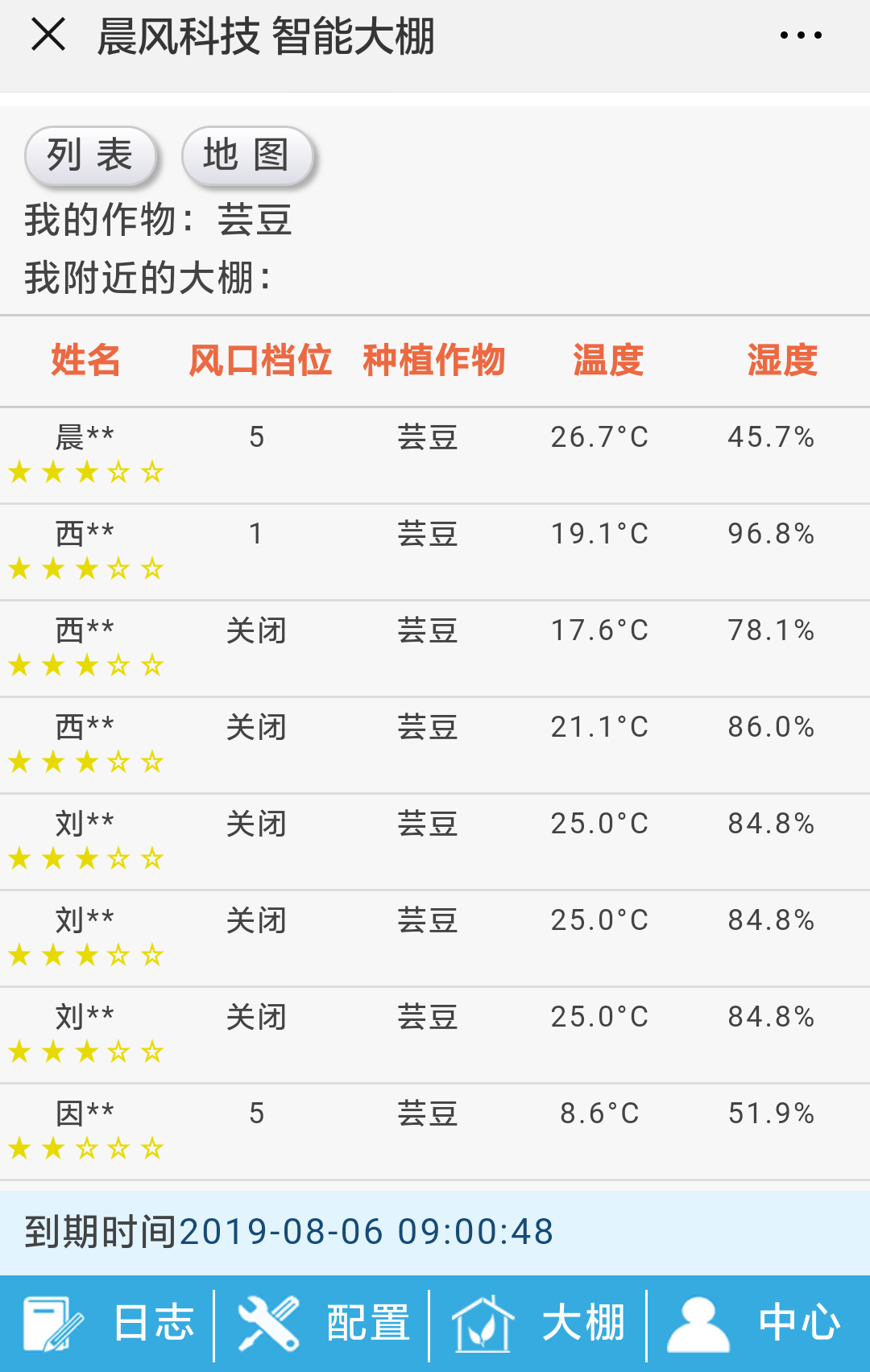Viewport: 870px width, 1372px height.
Task: Open 因** greenhouse with 8.6°C
Action: pos(435,1131)
